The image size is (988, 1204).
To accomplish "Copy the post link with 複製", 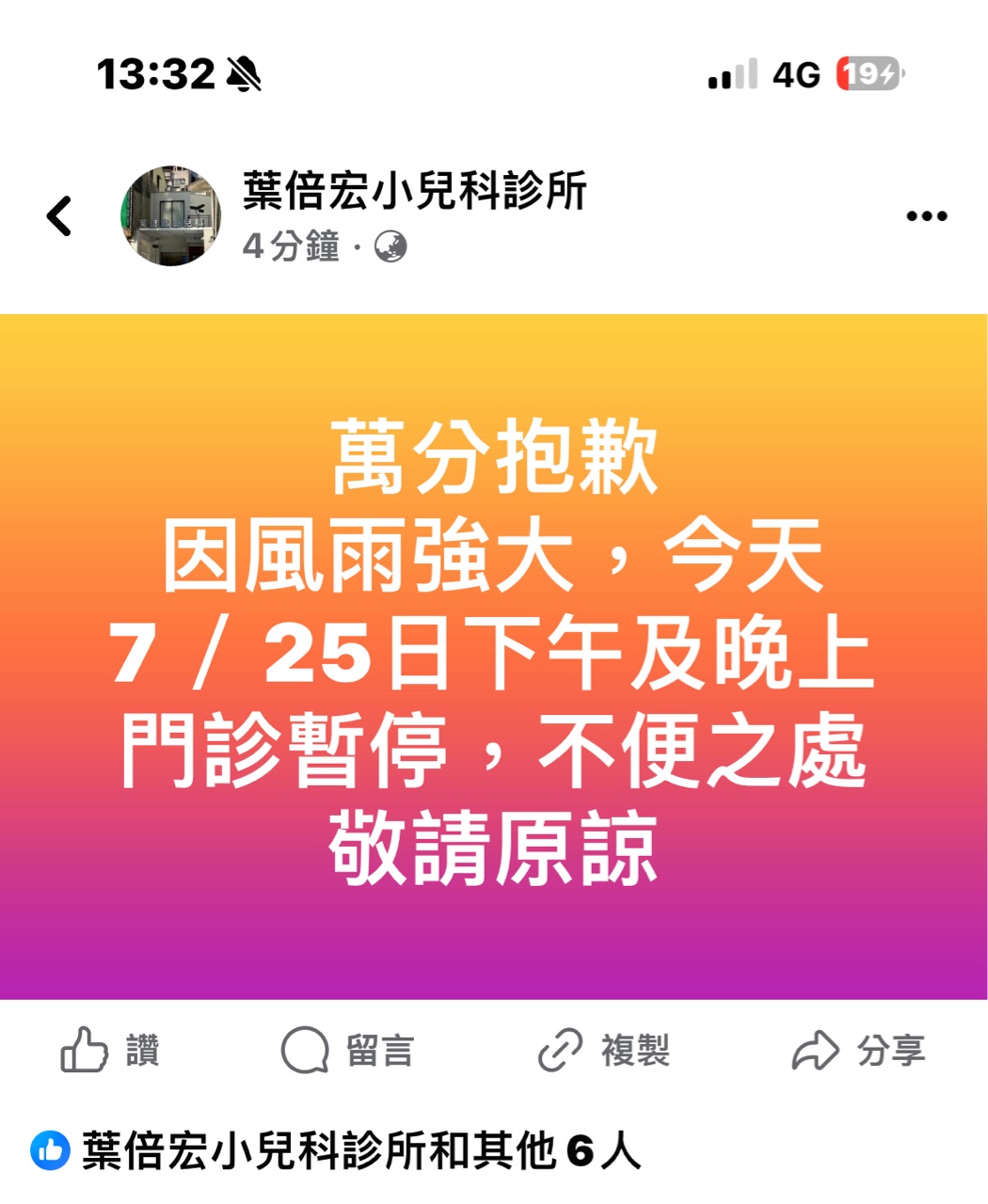I will coord(603,1050).
